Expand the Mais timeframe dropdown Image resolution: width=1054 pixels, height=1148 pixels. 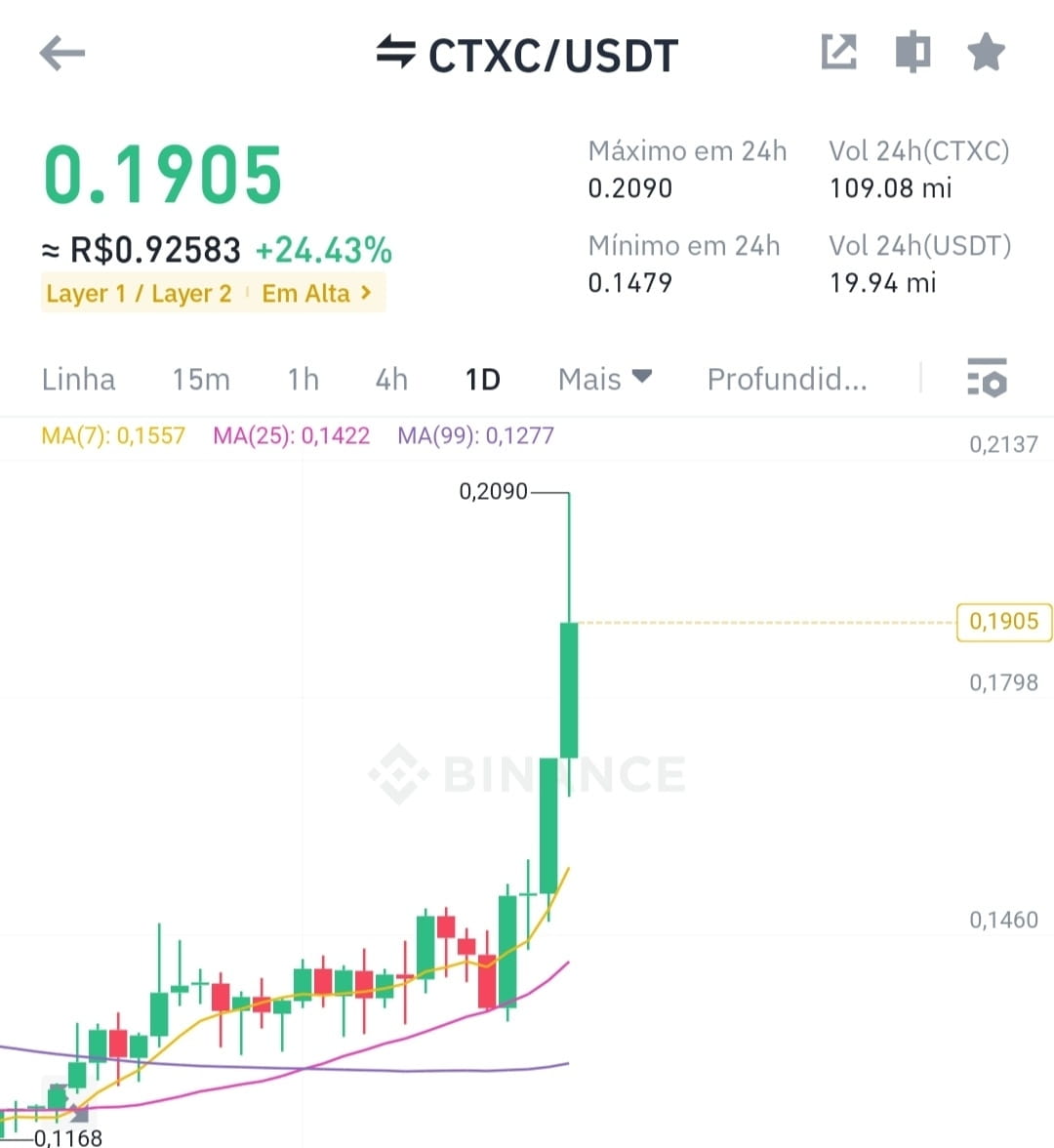pos(604,379)
